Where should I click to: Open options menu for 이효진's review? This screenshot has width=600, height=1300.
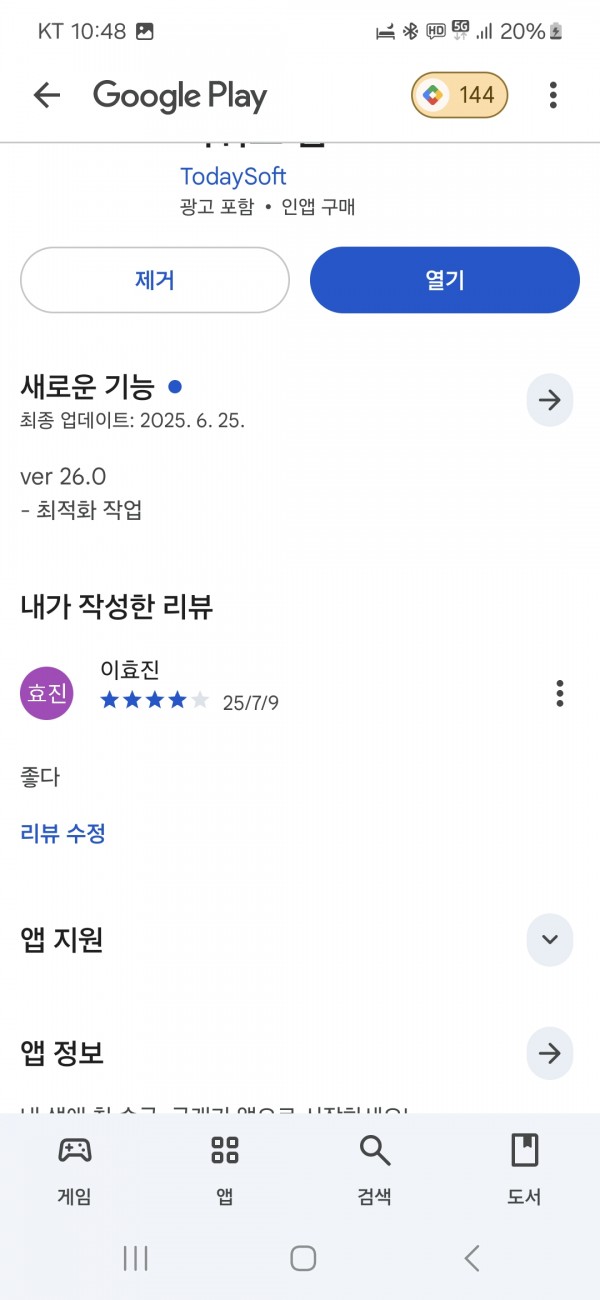(560, 693)
